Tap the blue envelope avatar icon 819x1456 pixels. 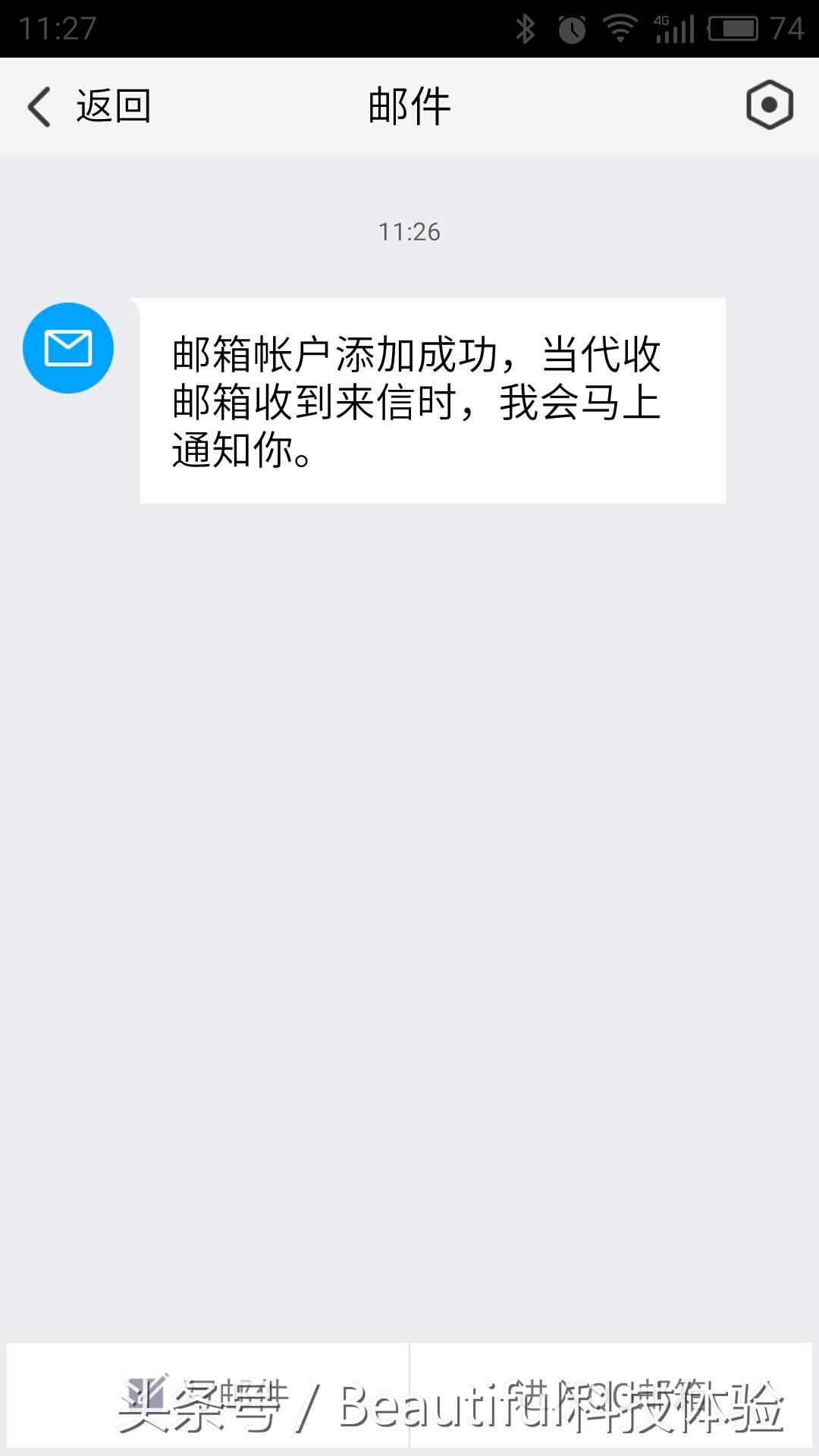(x=68, y=347)
